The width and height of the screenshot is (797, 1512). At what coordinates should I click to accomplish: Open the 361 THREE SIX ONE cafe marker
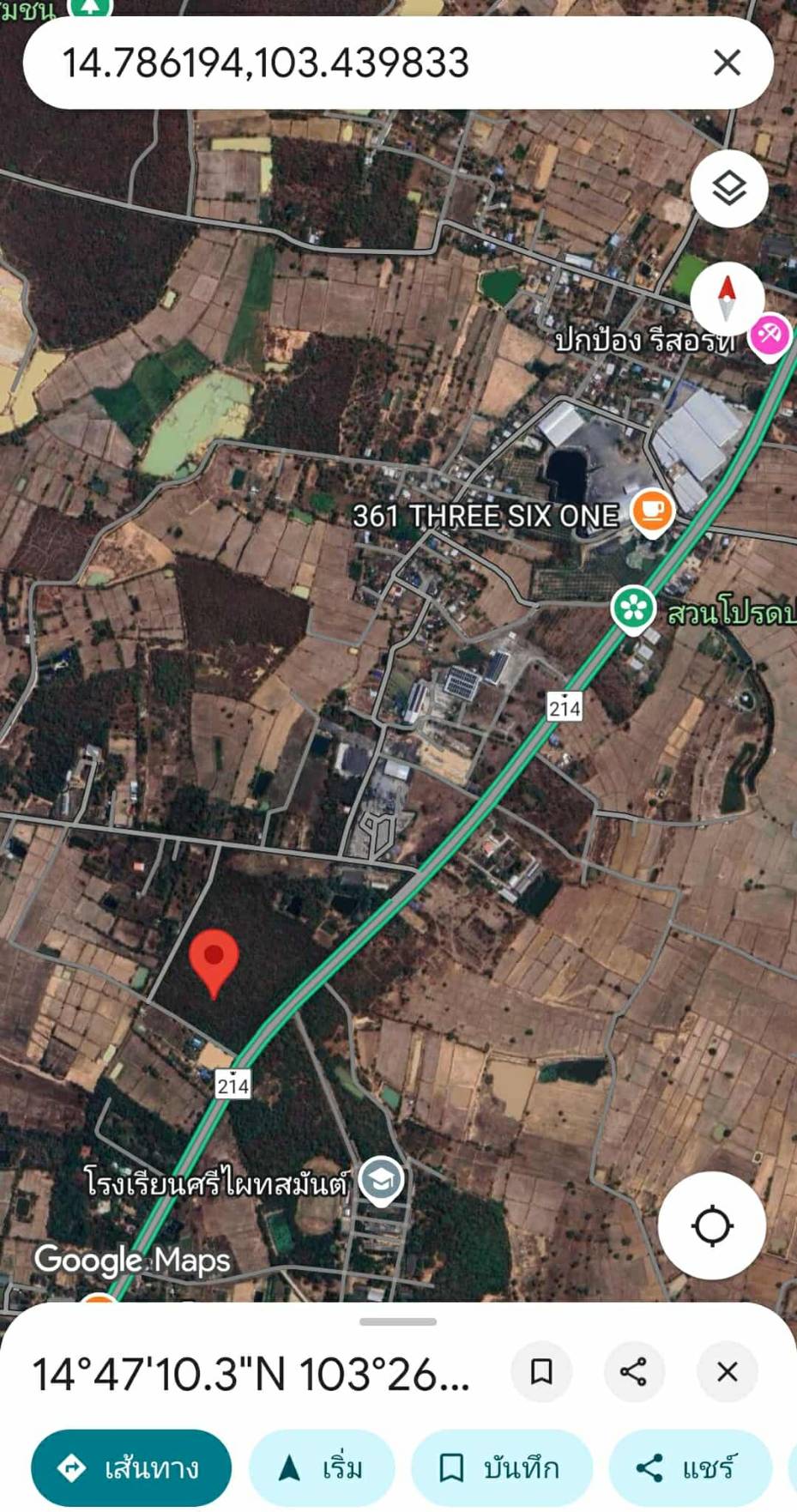coord(652,513)
